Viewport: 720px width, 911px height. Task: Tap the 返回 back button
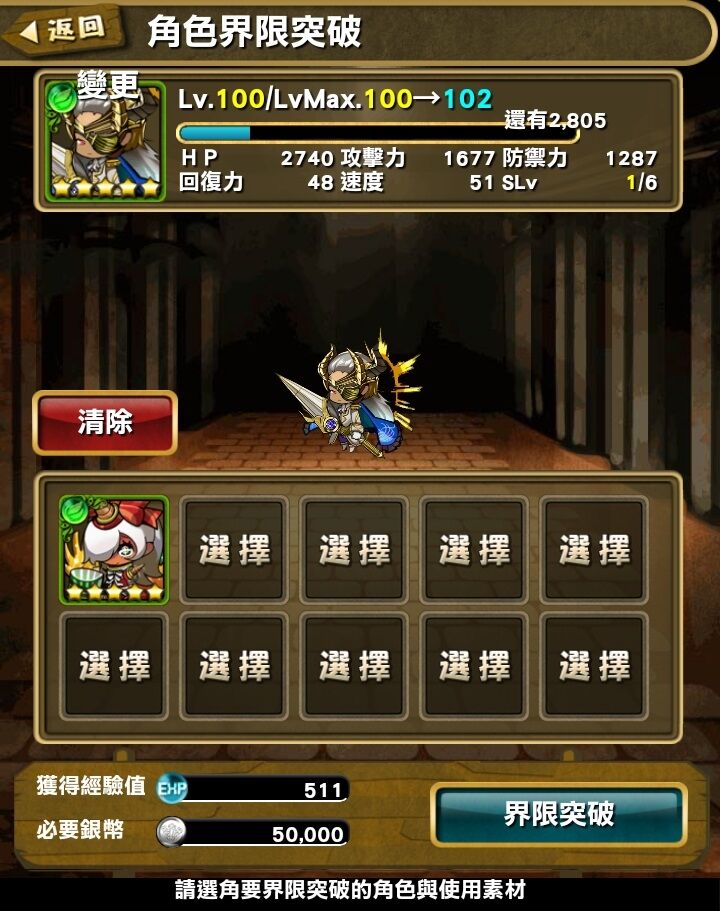pos(62,31)
